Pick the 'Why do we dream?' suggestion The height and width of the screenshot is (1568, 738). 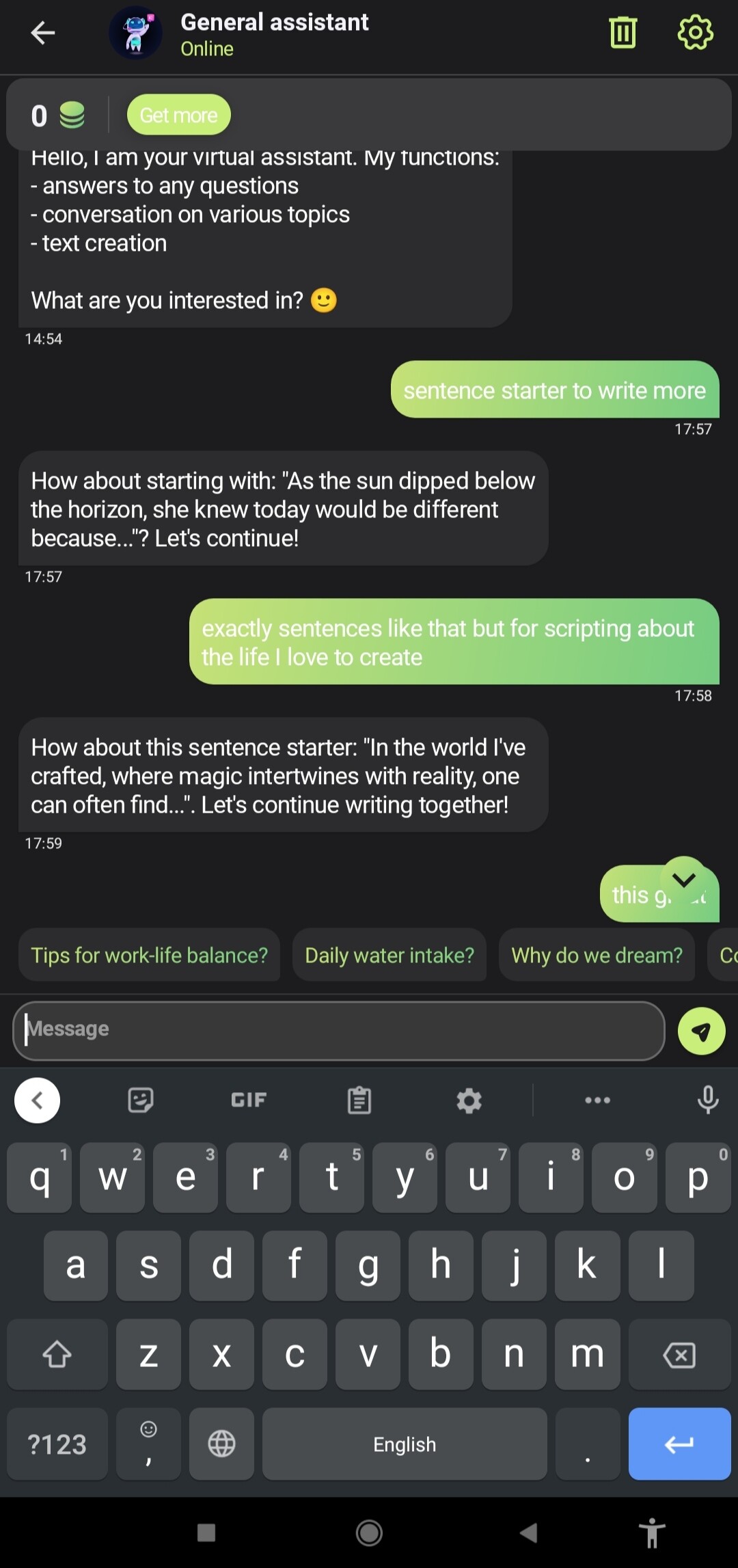pyautogui.click(x=597, y=955)
